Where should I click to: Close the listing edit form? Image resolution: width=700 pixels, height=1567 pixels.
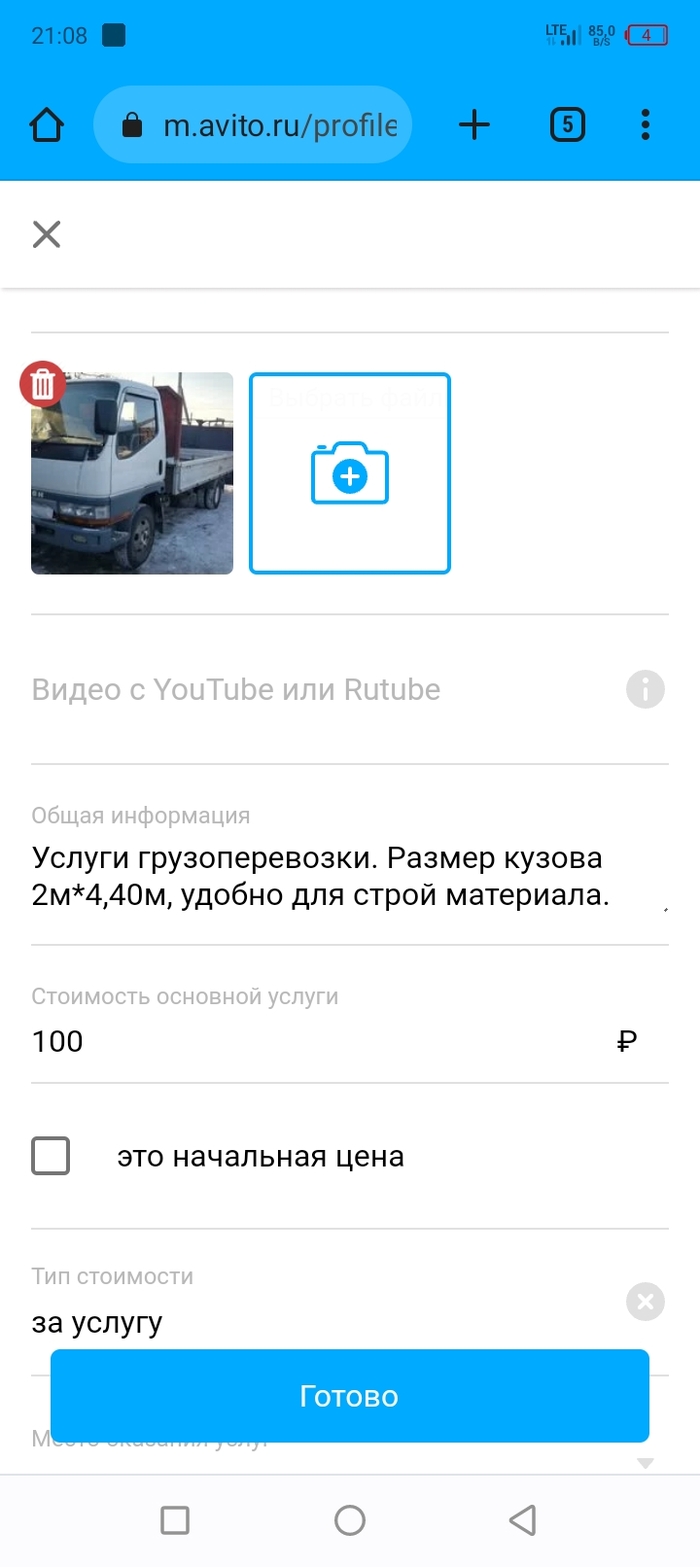[x=47, y=235]
